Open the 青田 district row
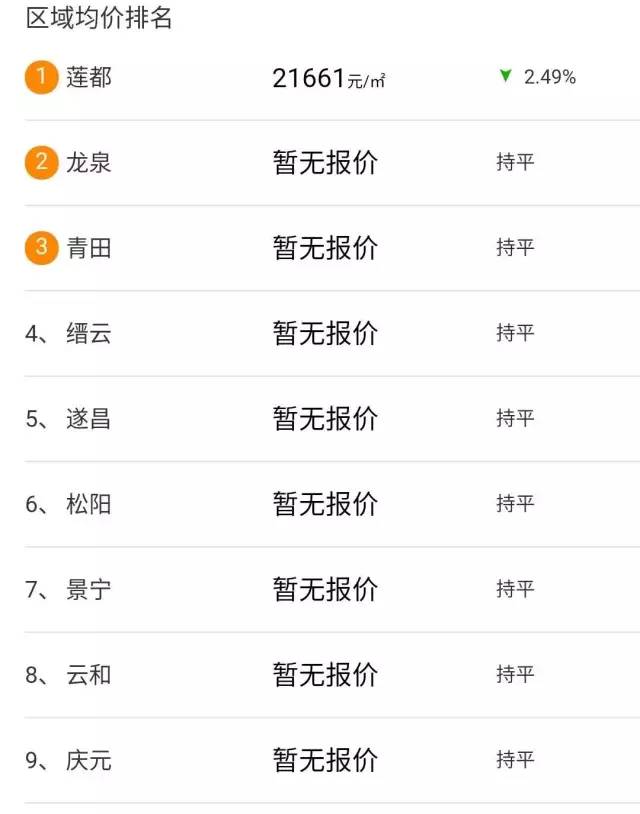This screenshot has height=814, width=640. (320, 248)
